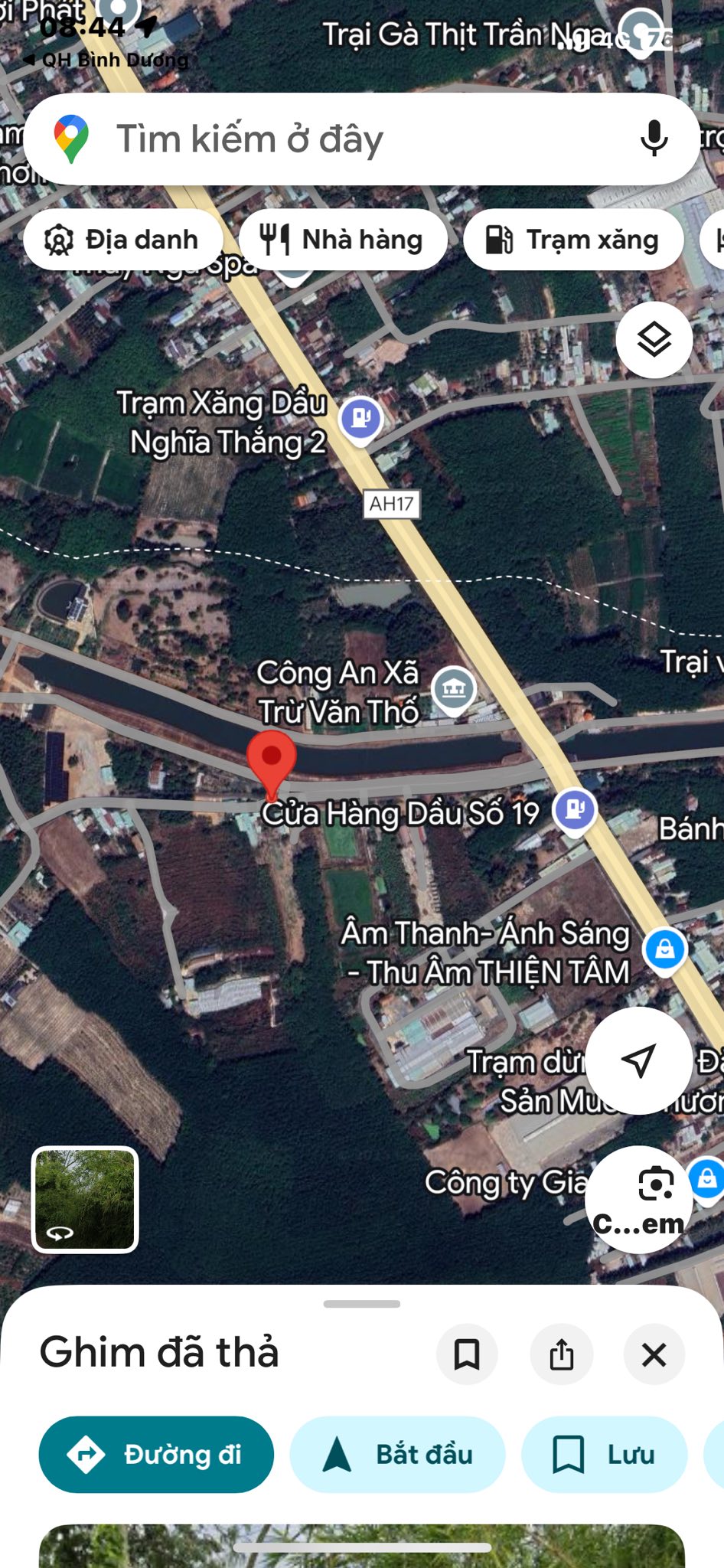Select the Công An Xã Trừ Văn Thố marker

tap(453, 688)
